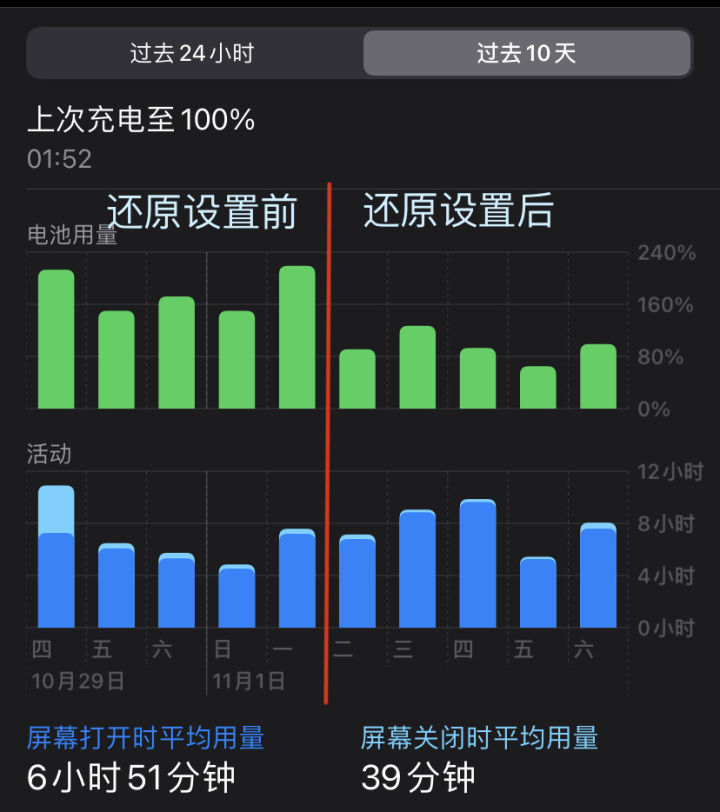
Task: Tap the tallest green battery usage bar
Action: point(298,335)
